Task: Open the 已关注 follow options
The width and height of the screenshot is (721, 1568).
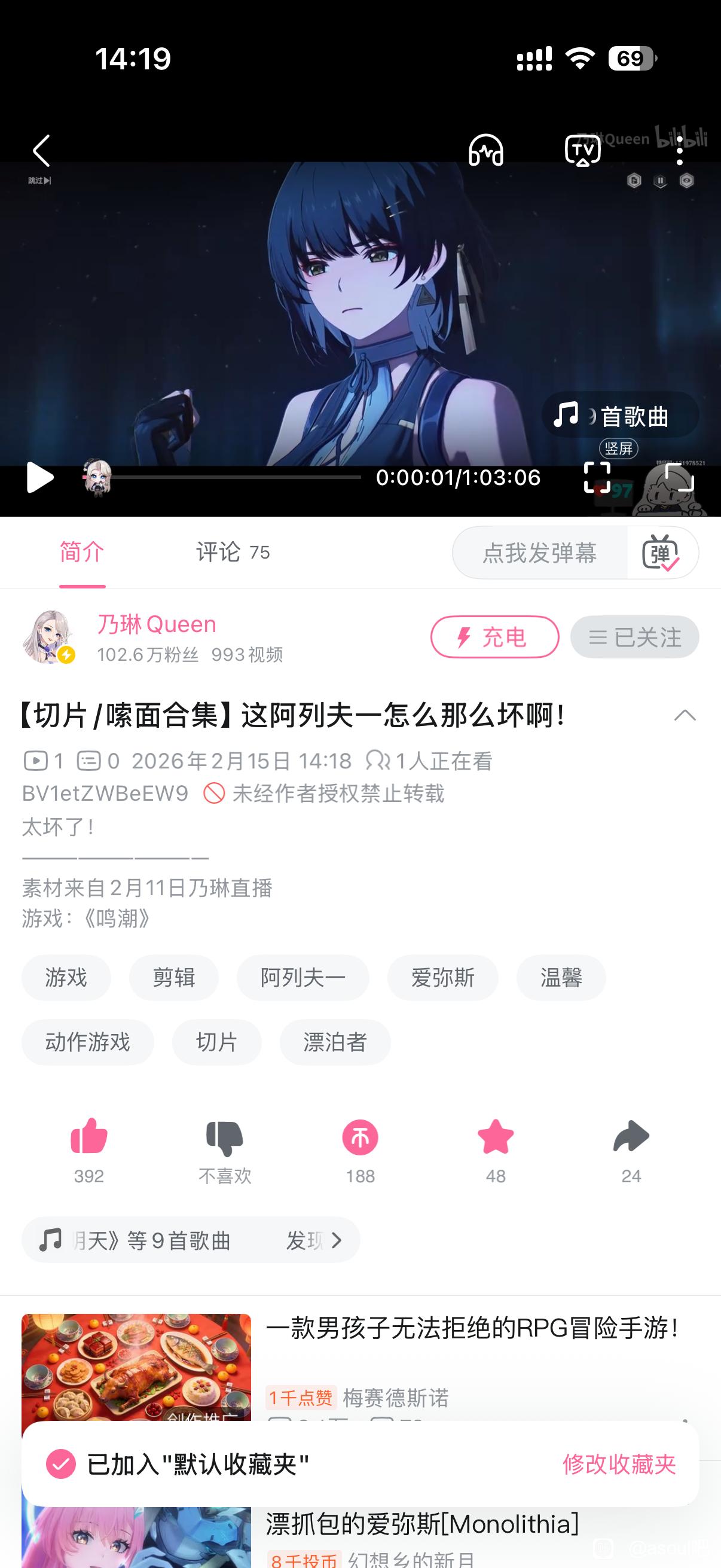Action: pyautogui.click(x=634, y=637)
